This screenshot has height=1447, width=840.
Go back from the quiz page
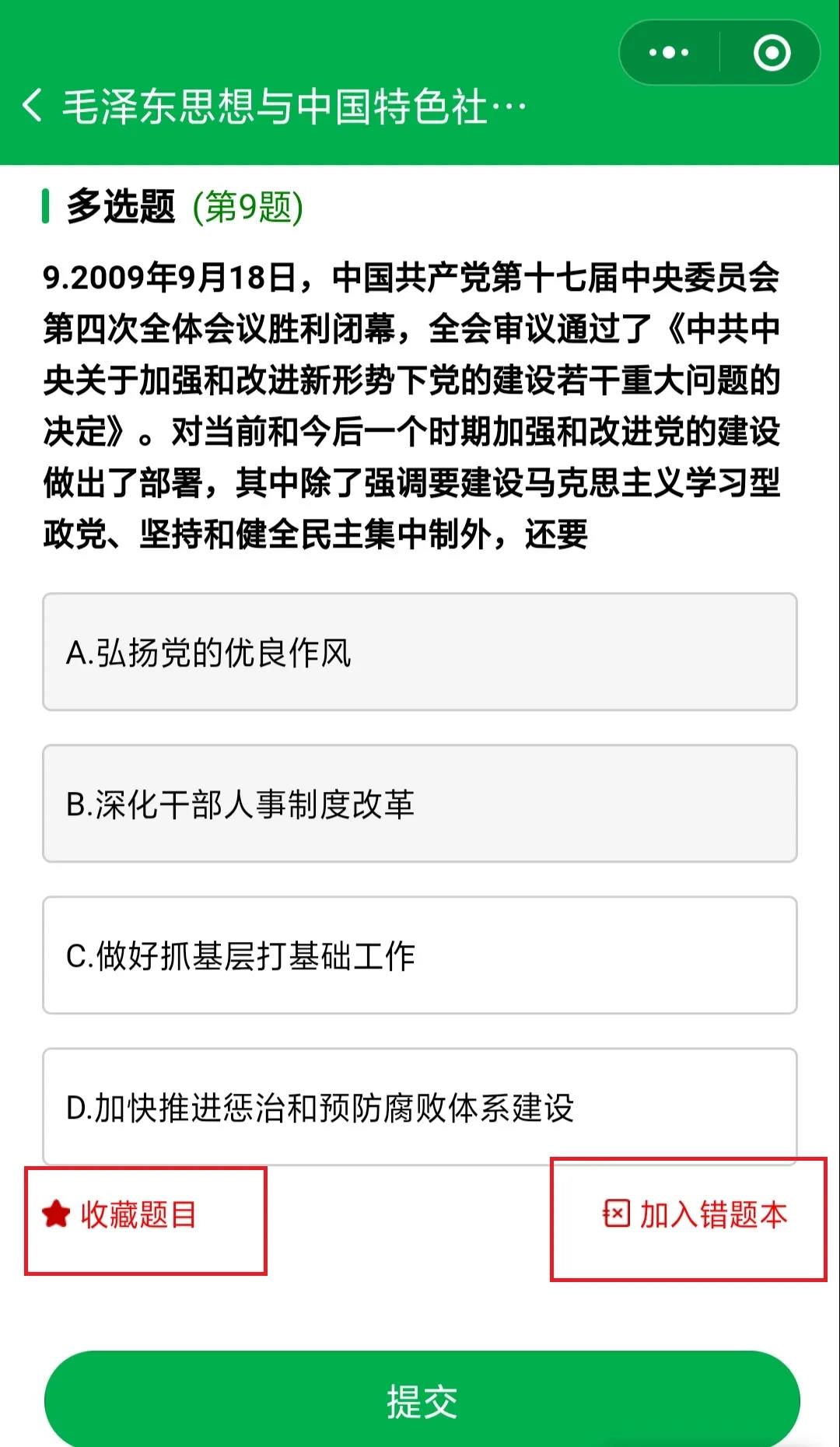tap(33, 106)
